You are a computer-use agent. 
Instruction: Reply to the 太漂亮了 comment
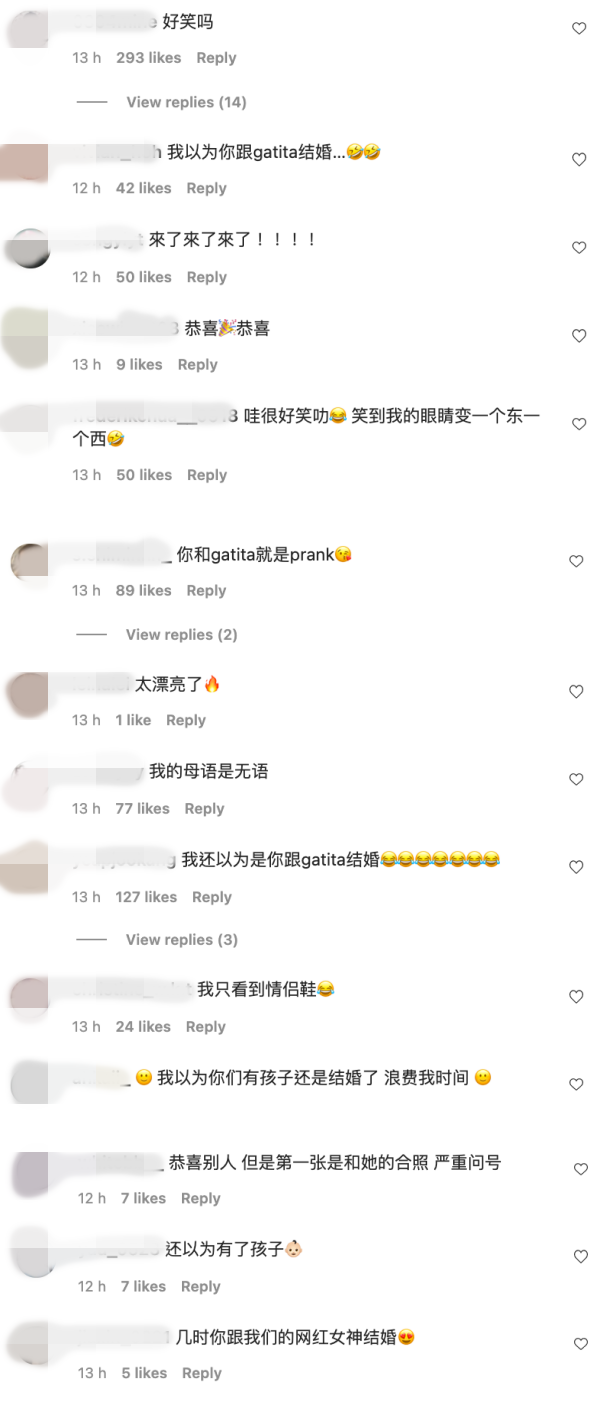tap(186, 720)
